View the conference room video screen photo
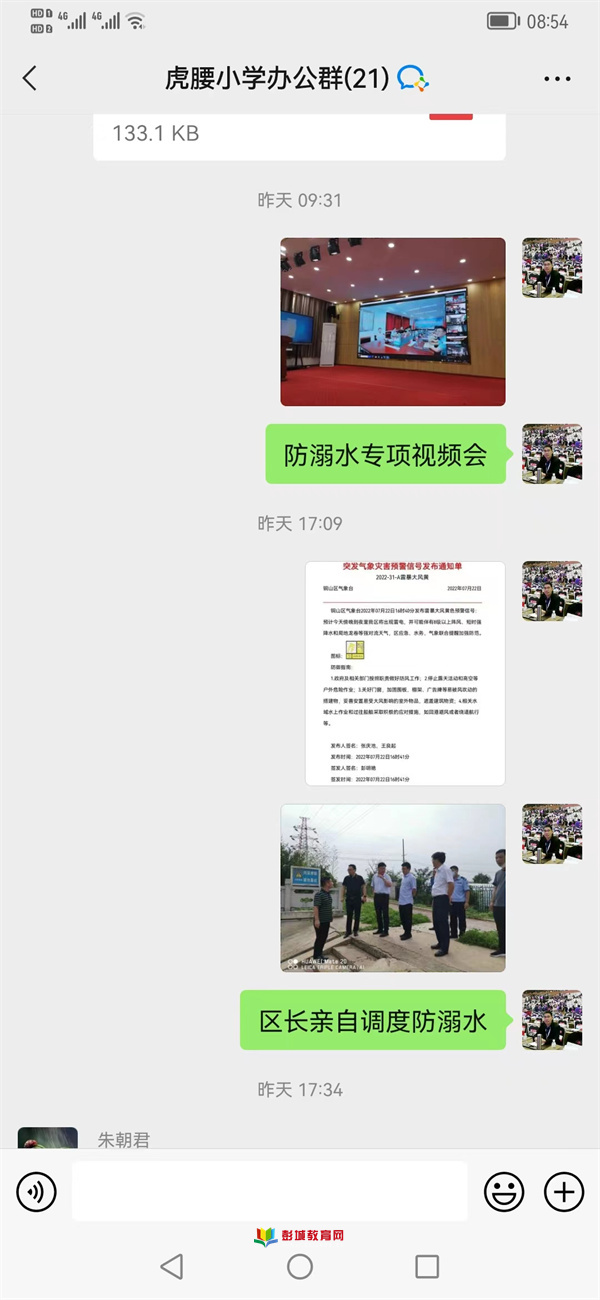Image resolution: width=600 pixels, height=1300 pixels. (392, 321)
